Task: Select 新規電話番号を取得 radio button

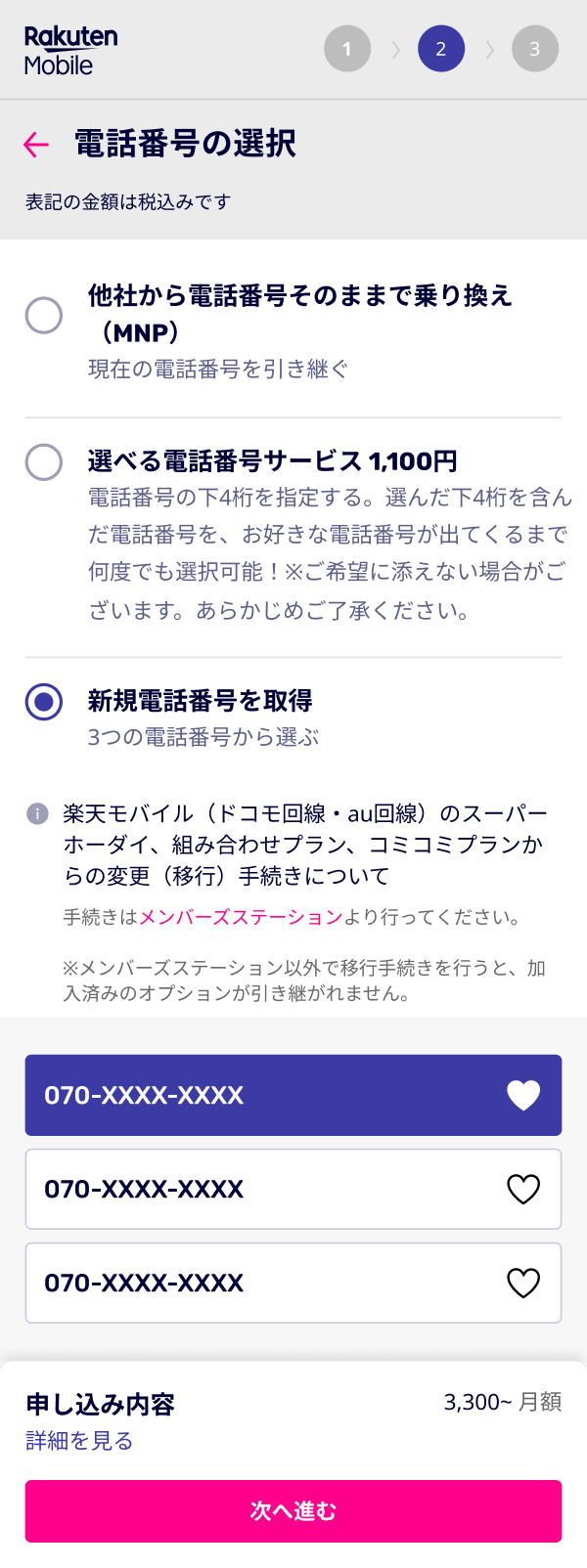Action: click(44, 701)
